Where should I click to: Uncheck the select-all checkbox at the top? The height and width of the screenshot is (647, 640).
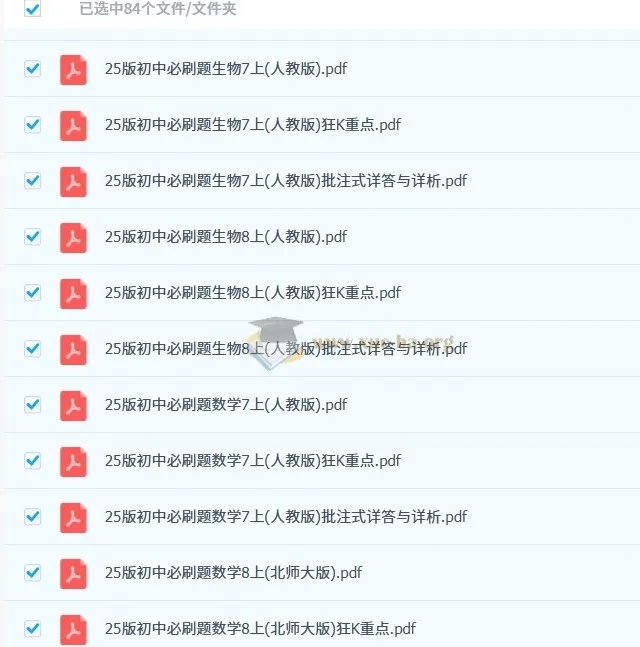pyautogui.click(x=32, y=9)
